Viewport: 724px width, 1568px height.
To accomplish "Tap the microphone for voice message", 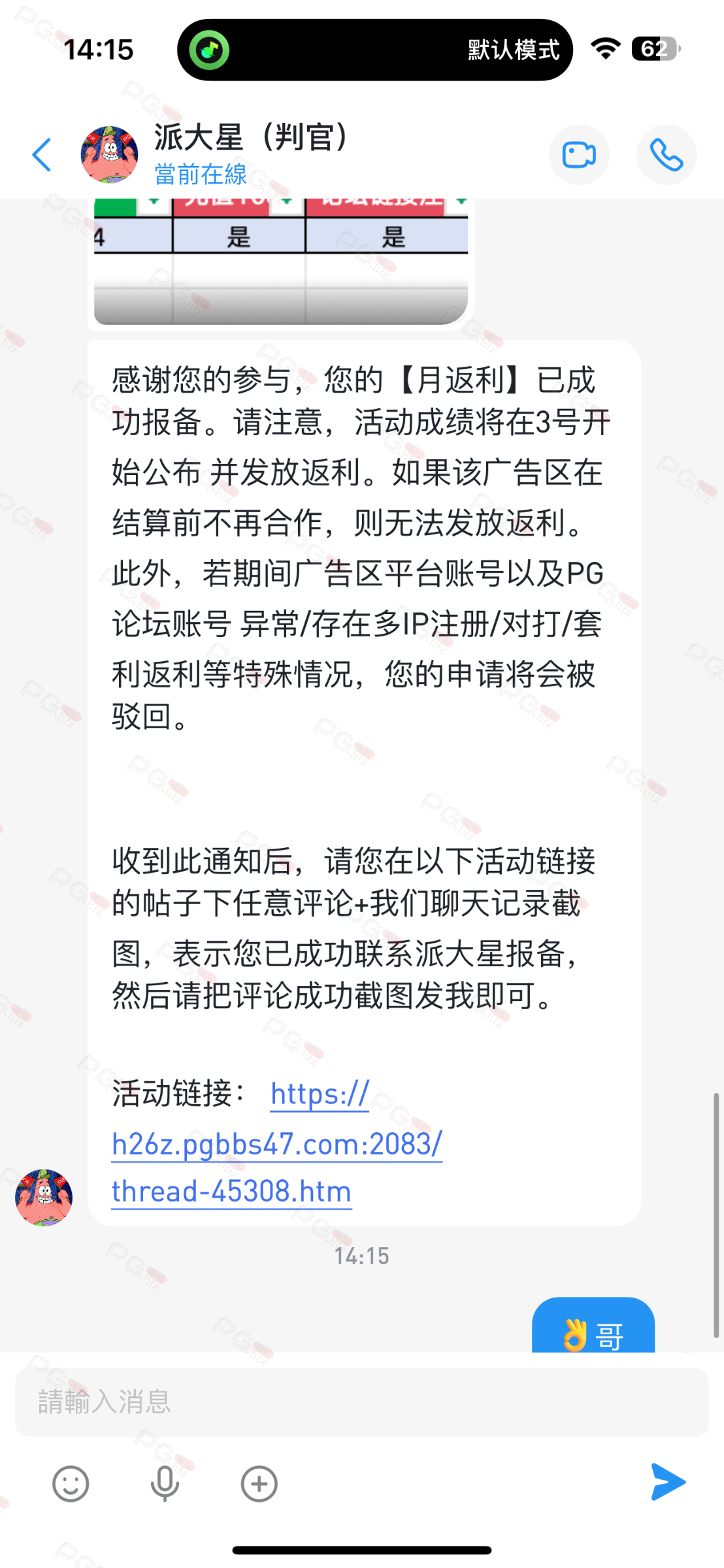I will 165,1483.
